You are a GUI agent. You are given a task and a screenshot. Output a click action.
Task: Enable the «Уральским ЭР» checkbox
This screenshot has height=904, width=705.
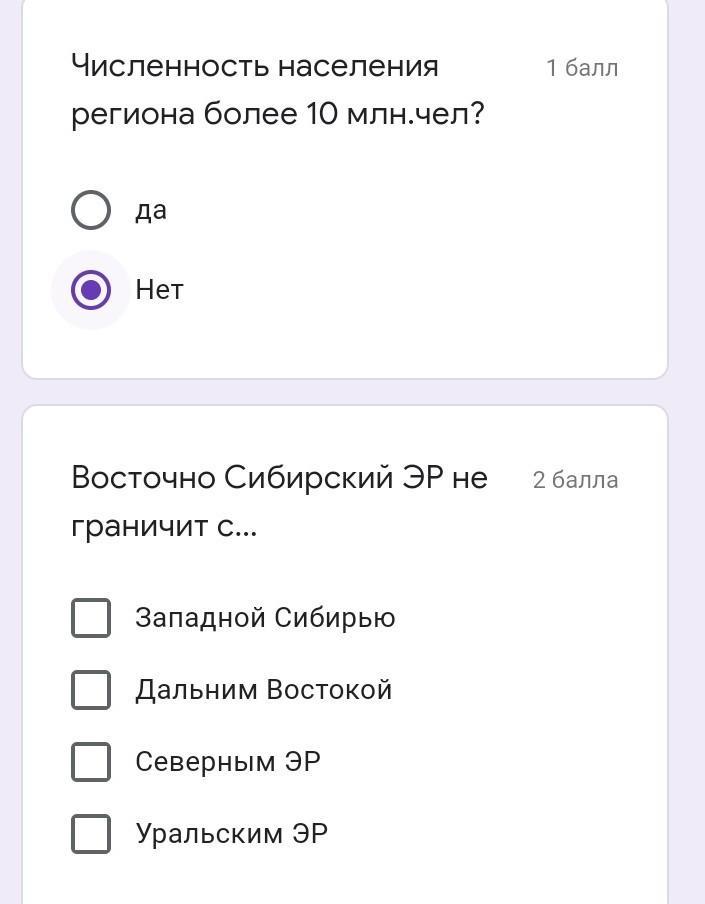click(91, 834)
